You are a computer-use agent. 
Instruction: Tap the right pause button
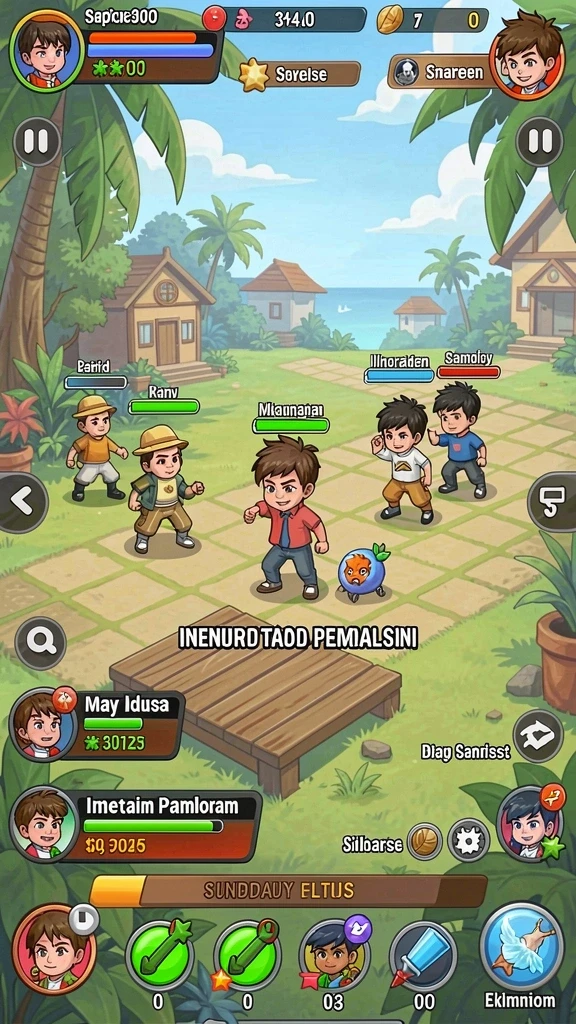point(539,141)
